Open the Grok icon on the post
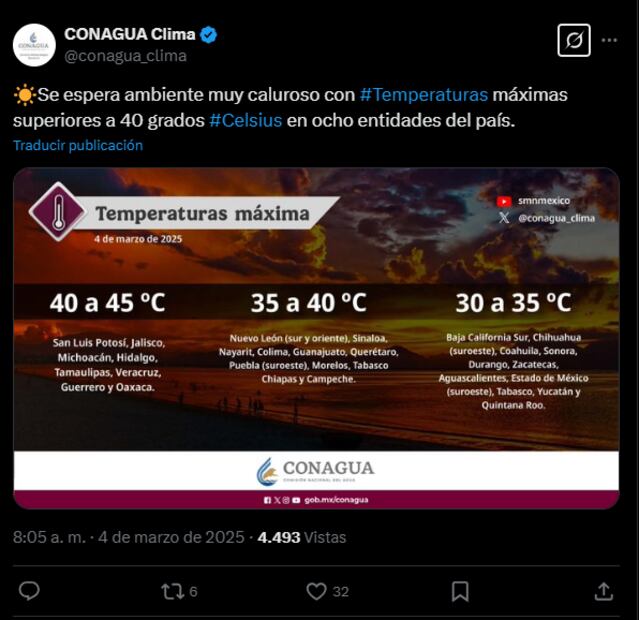Viewport: 639px width, 620px height. pyautogui.click(x=573, y=41)
